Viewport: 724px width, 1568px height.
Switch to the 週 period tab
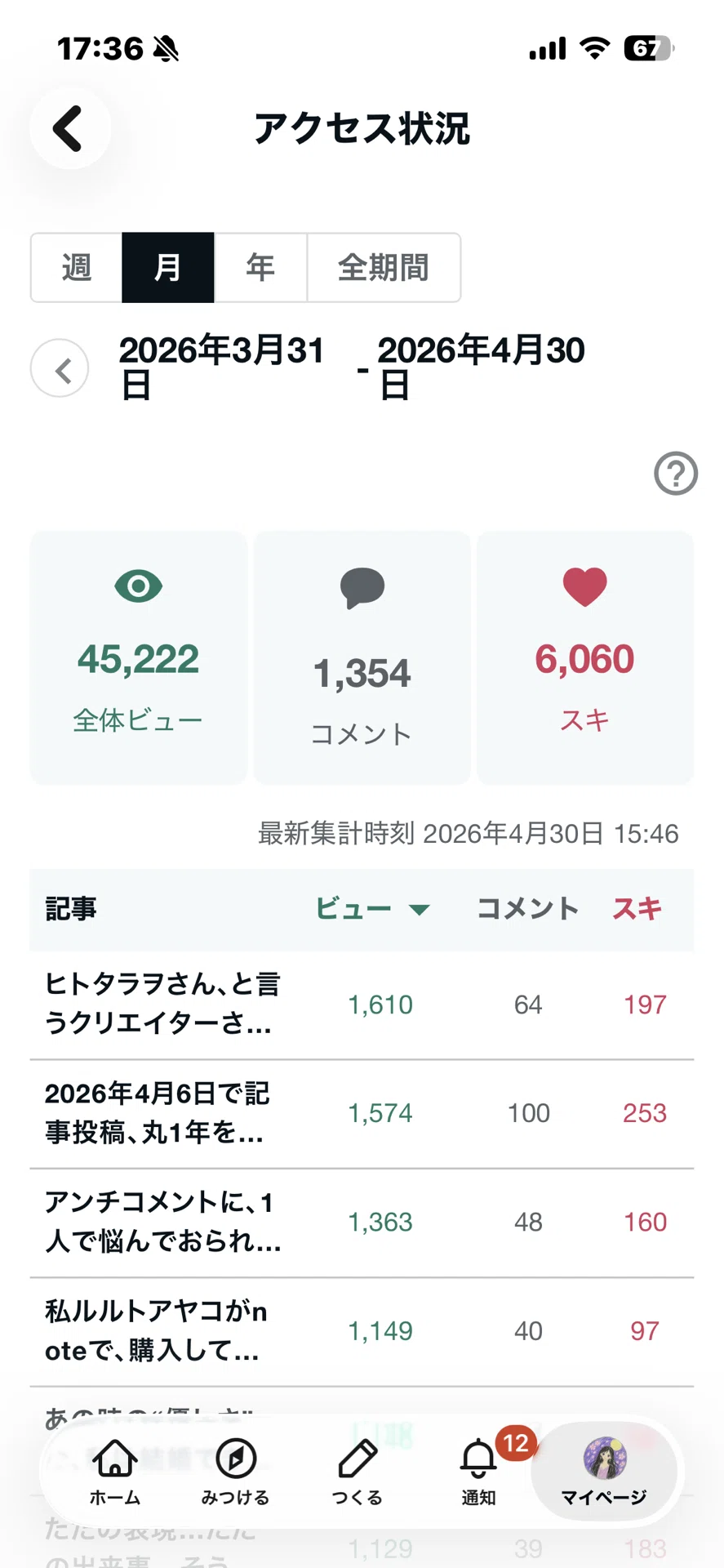click(x=77, y=268)
